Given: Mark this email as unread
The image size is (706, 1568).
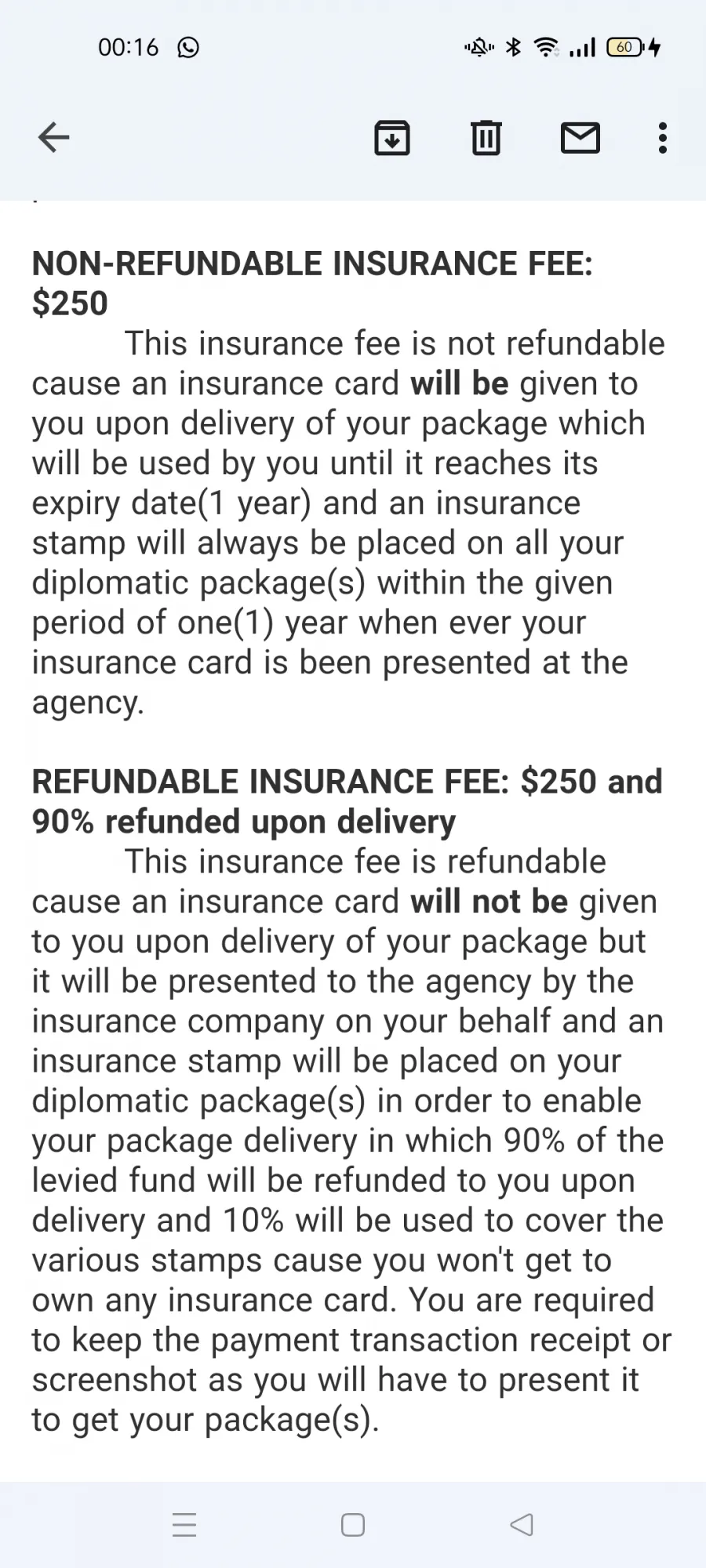Looking at the screenshot, I should pos(580,138).
